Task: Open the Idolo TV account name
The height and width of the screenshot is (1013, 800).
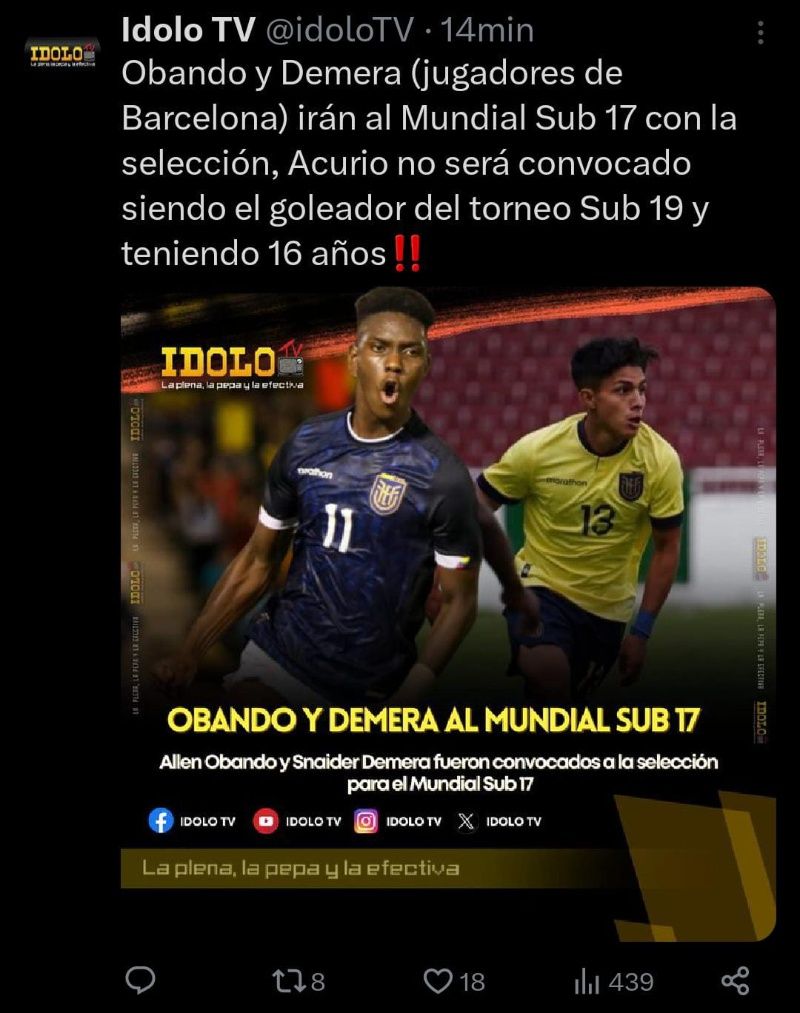Action: pos(187,31)
